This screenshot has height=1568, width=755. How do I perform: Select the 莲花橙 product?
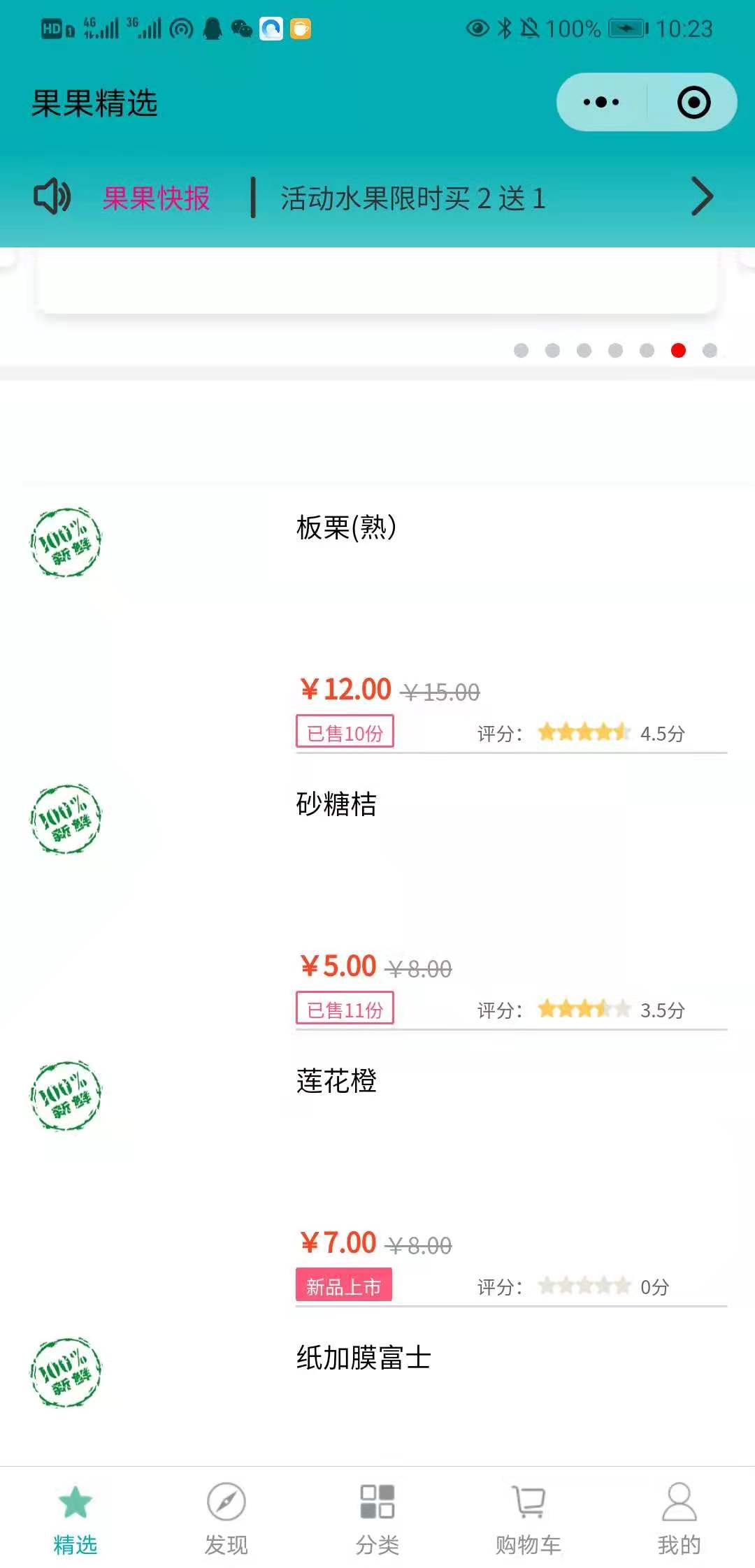[x=336, y=1081]
